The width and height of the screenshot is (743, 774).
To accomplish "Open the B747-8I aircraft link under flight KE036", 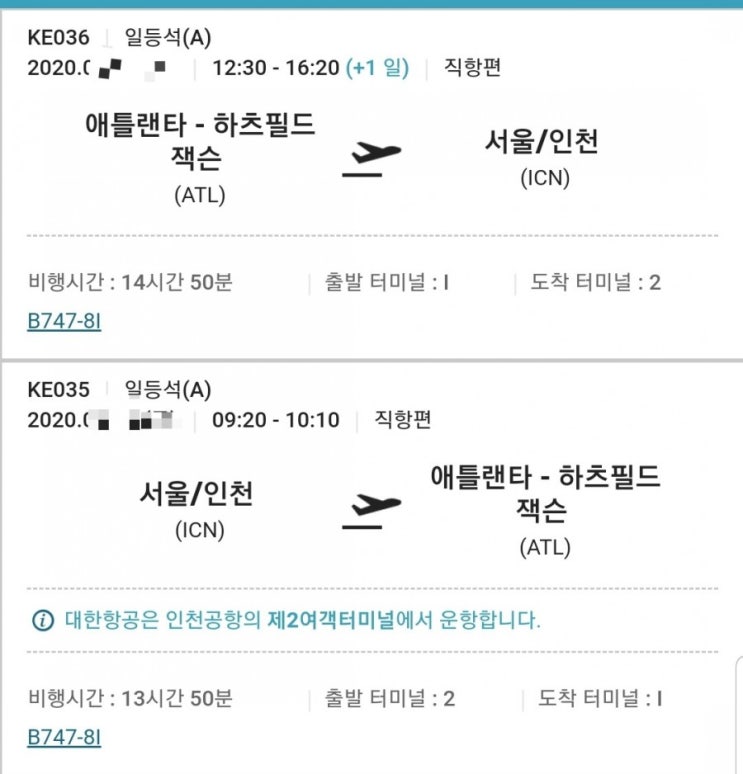I will pyautogui.click(x=64, y=322).
